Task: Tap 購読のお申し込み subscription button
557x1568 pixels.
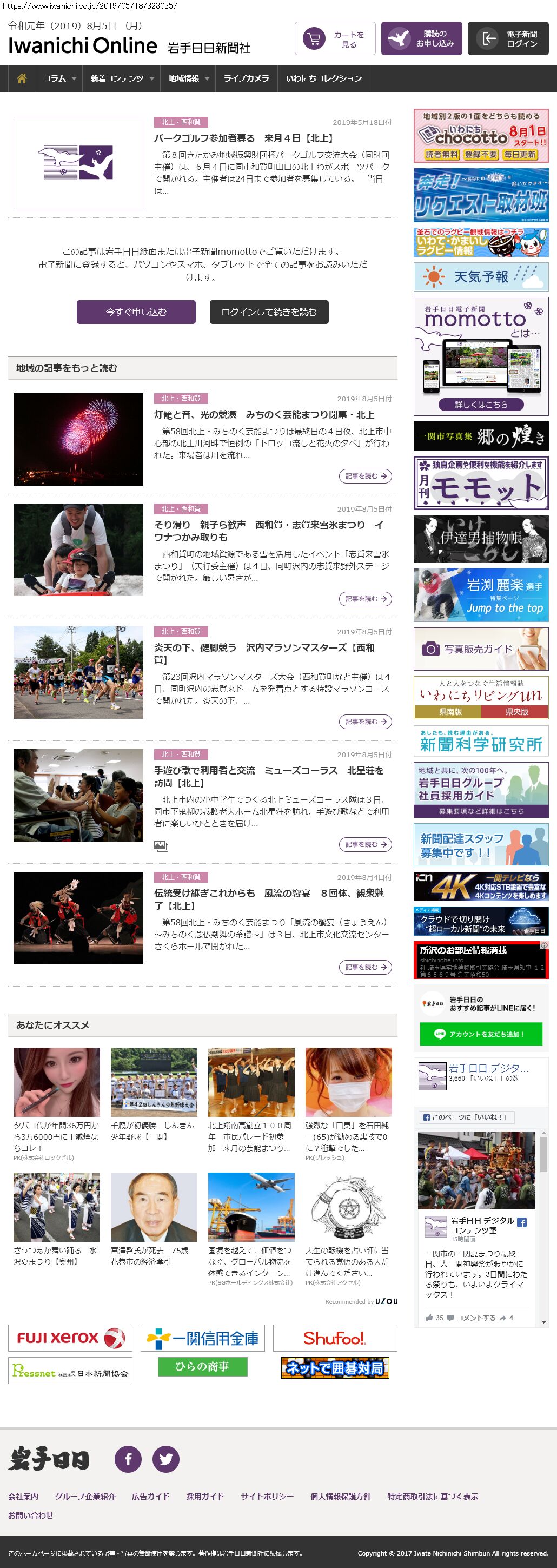Action: 421,39
